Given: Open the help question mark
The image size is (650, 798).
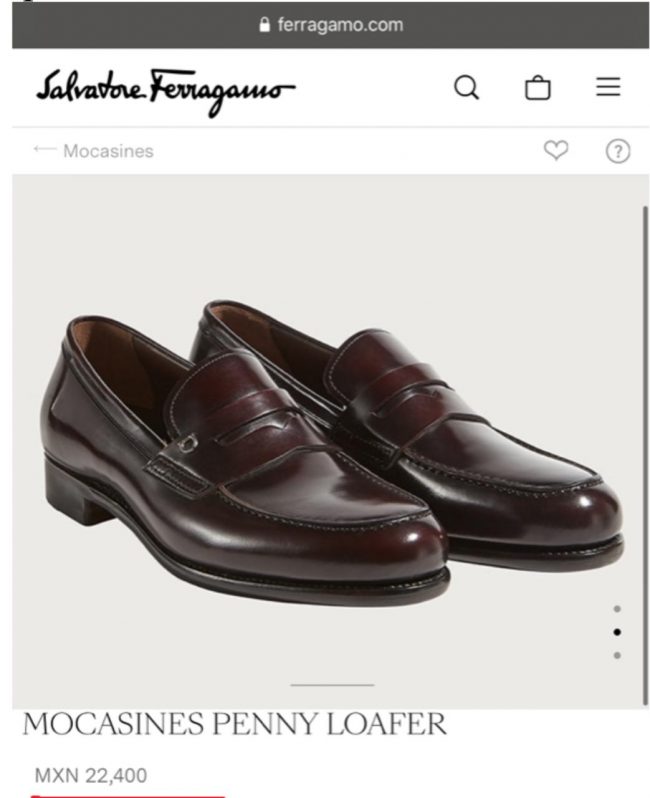Looking at the screenshot, I should click(x=618, y=151).
